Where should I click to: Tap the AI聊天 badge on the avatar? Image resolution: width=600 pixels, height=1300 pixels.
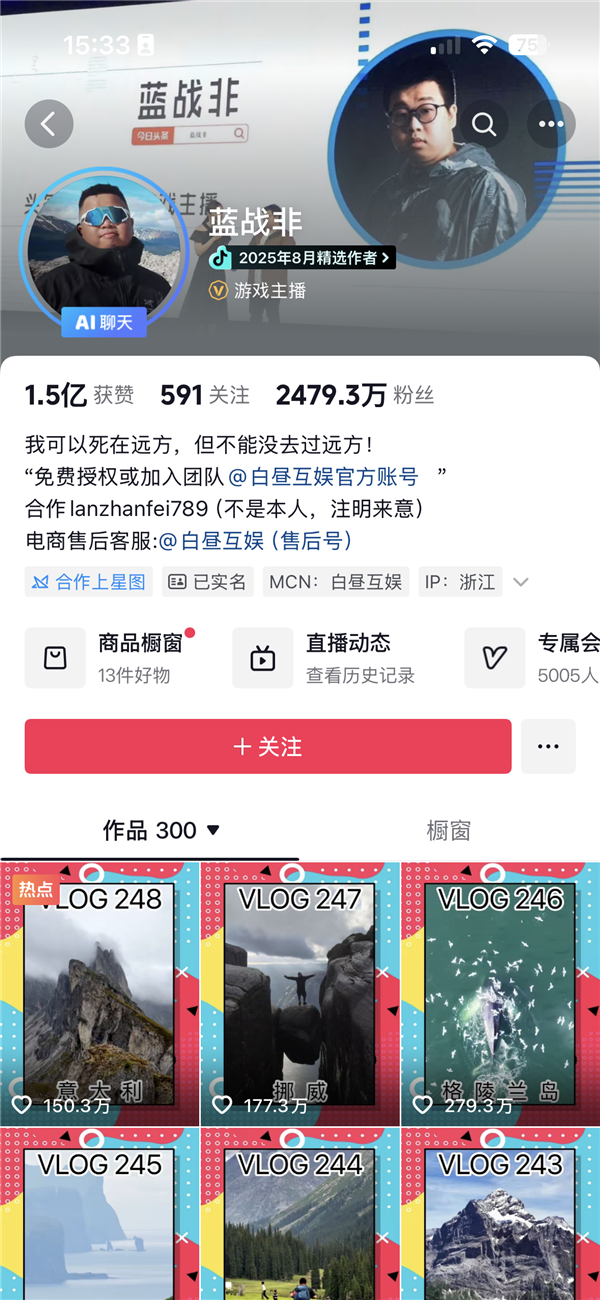[x=104, y=322]
